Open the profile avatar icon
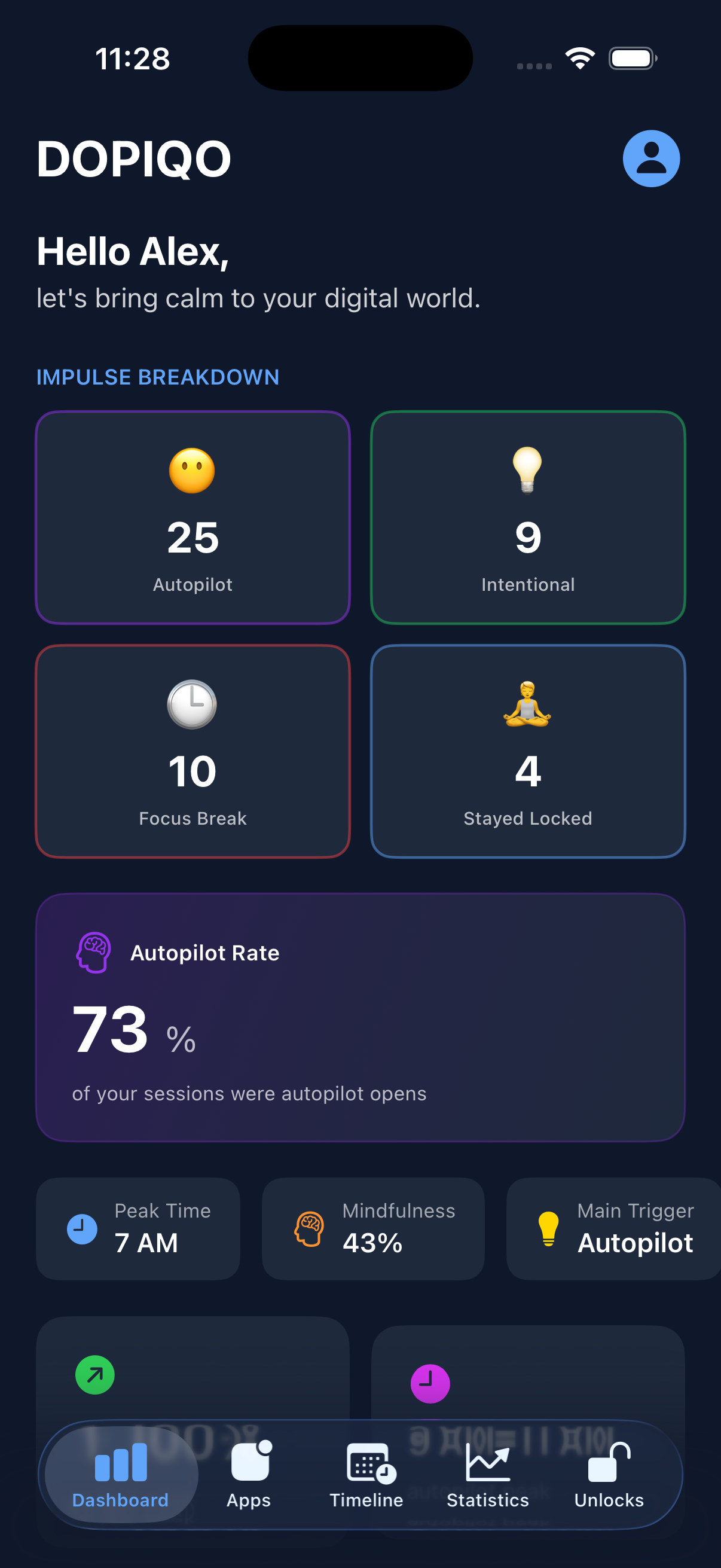Screen dimensions: 721x1568 click(x=650, y=158)
